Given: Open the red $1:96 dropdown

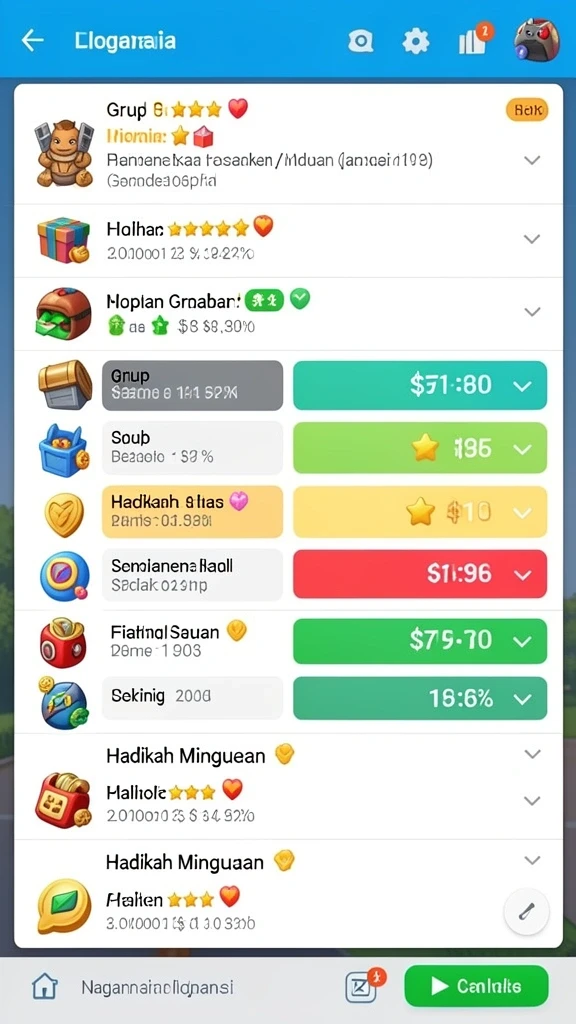Looking at the screenshot, I should tap(420, 574).
